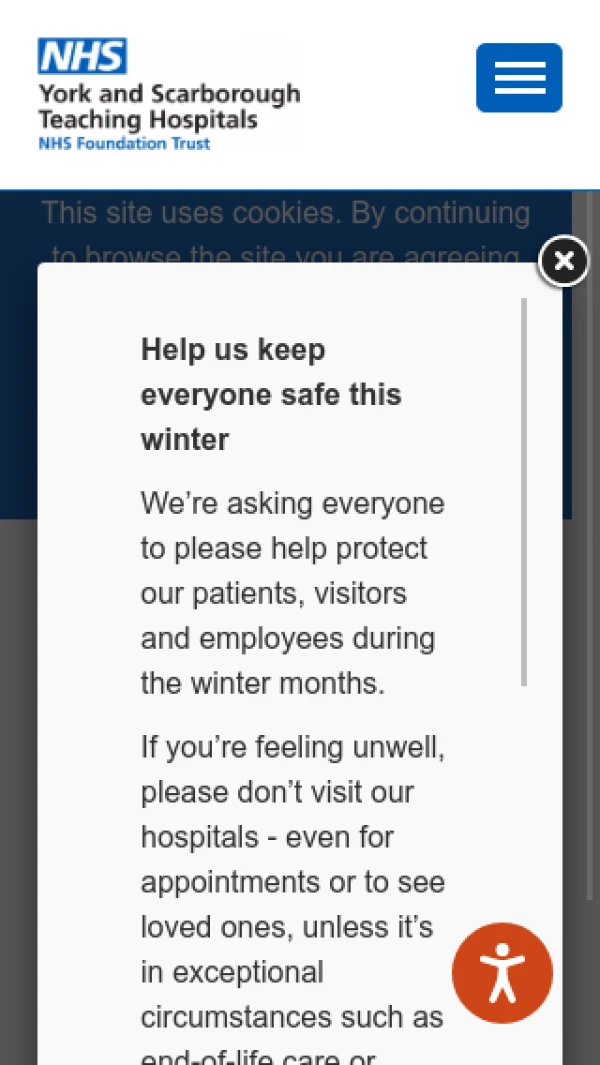Open the accessibility tools button
Screen dimensions: 600x1065
[502, 973]
